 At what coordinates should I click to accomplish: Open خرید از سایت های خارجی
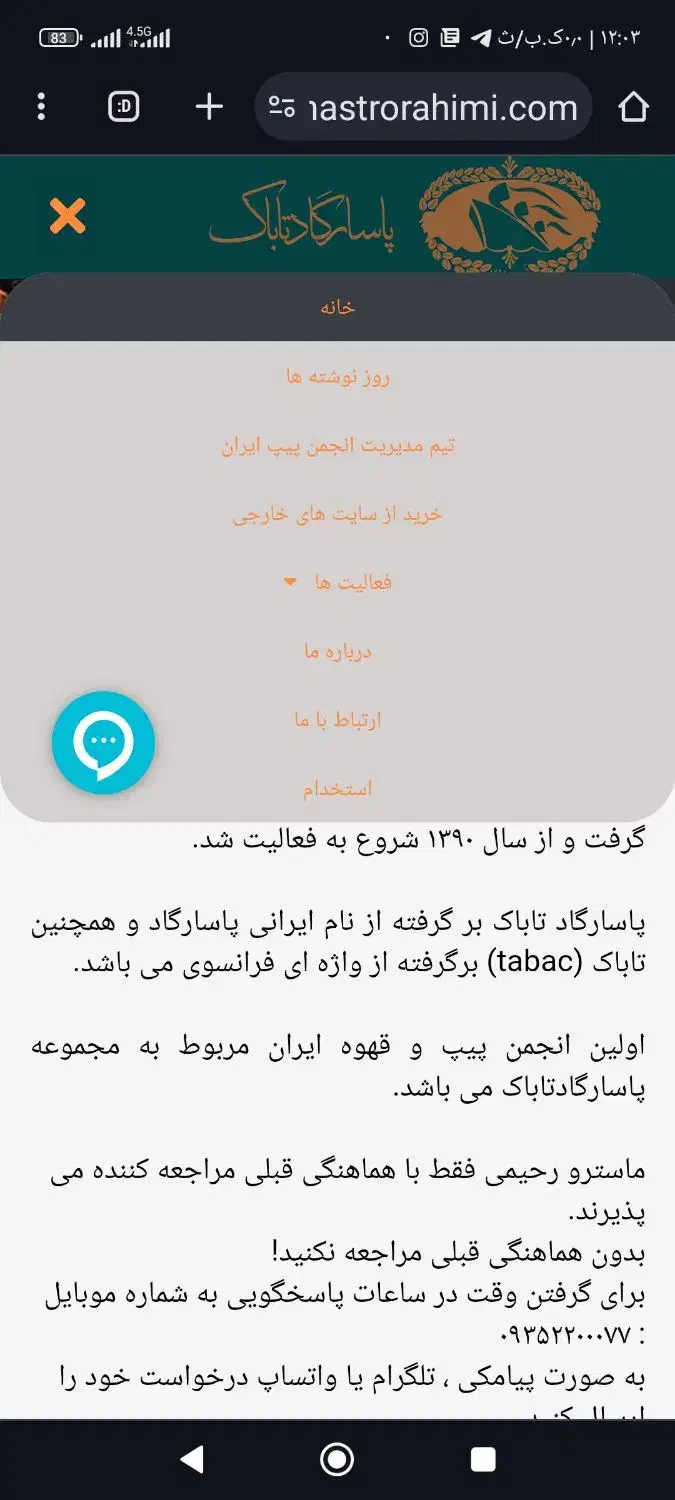pos(337,515)
